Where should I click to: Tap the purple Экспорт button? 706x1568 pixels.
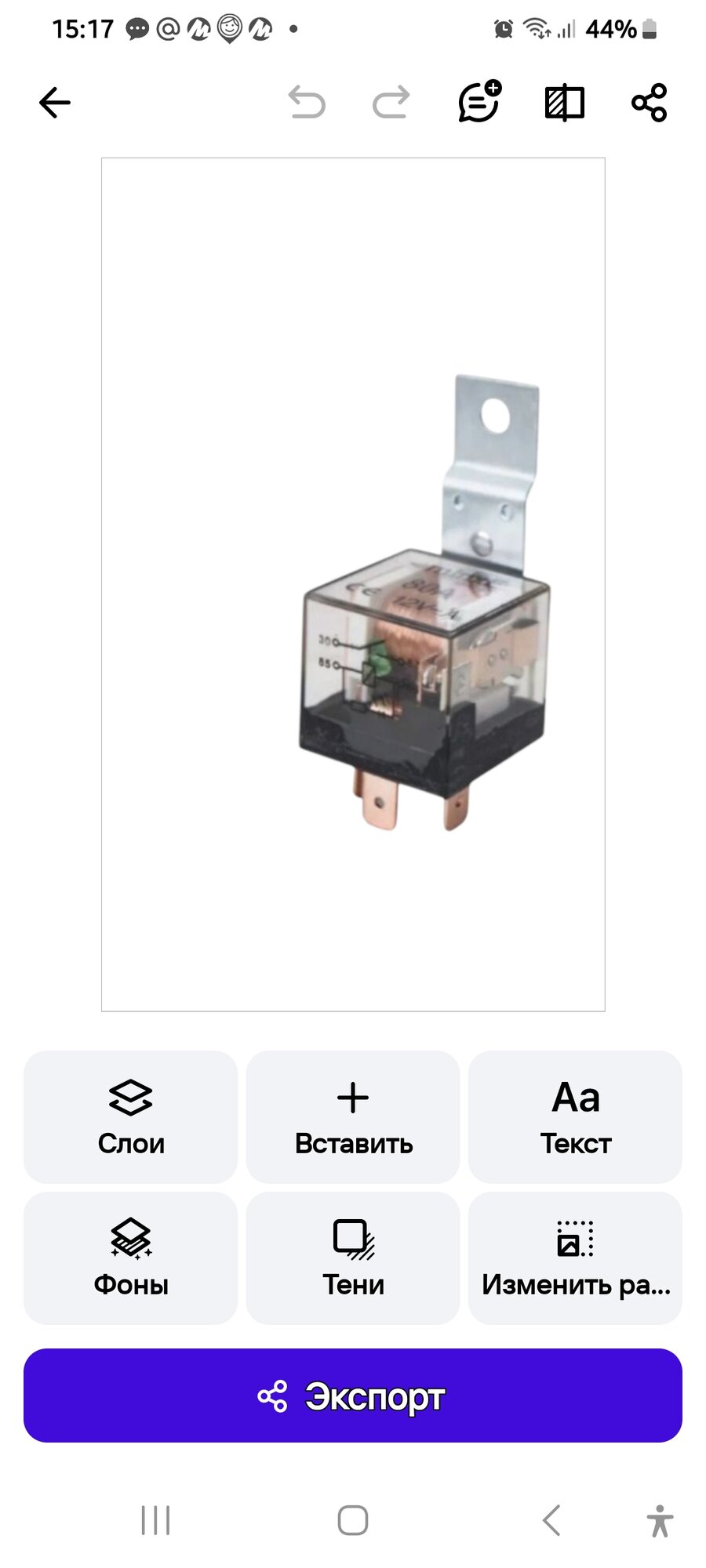(x=353, y=1396)
